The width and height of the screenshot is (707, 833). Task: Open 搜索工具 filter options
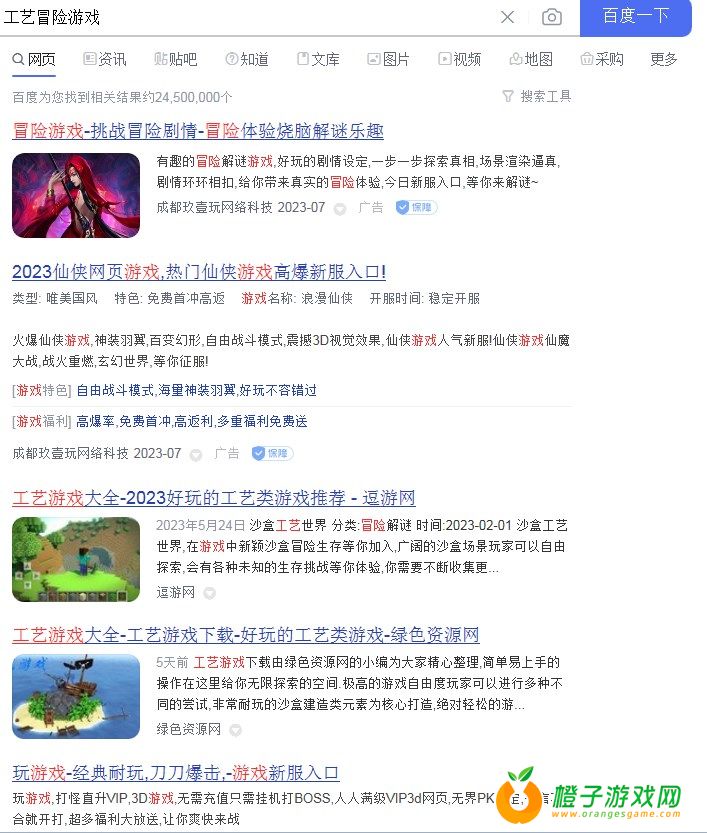pyautogui.click(x=537, y=96)
